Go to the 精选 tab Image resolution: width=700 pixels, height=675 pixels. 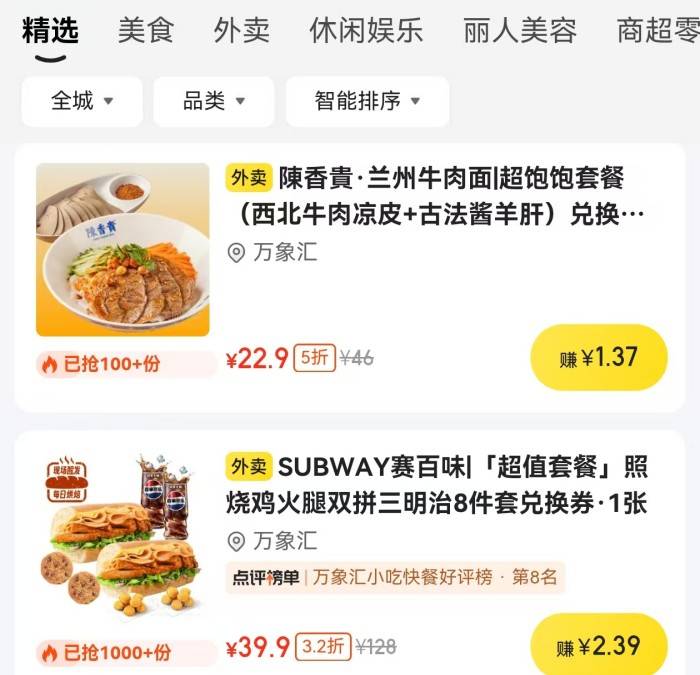[x=50, y=30]
